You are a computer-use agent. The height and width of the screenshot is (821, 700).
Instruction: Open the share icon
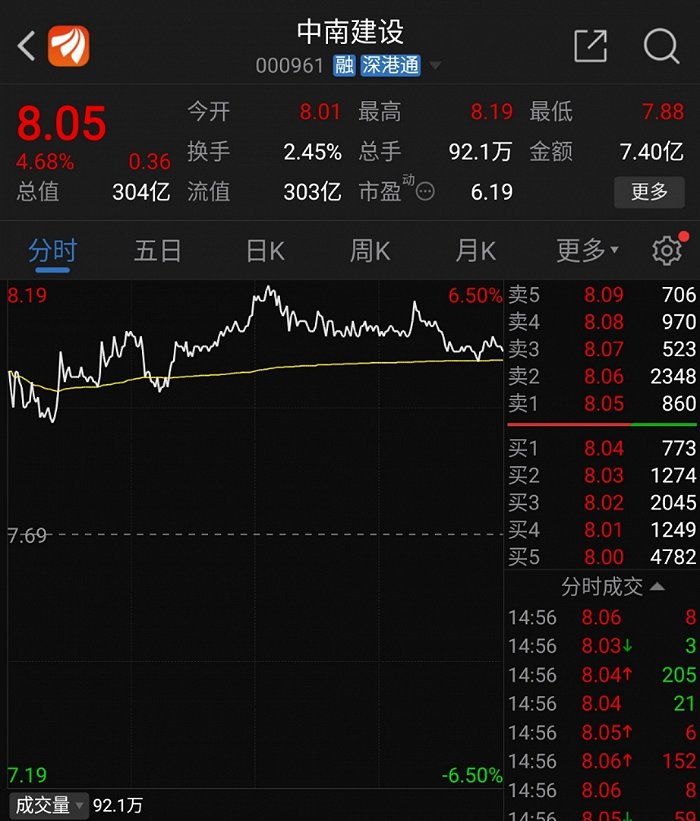590,45
